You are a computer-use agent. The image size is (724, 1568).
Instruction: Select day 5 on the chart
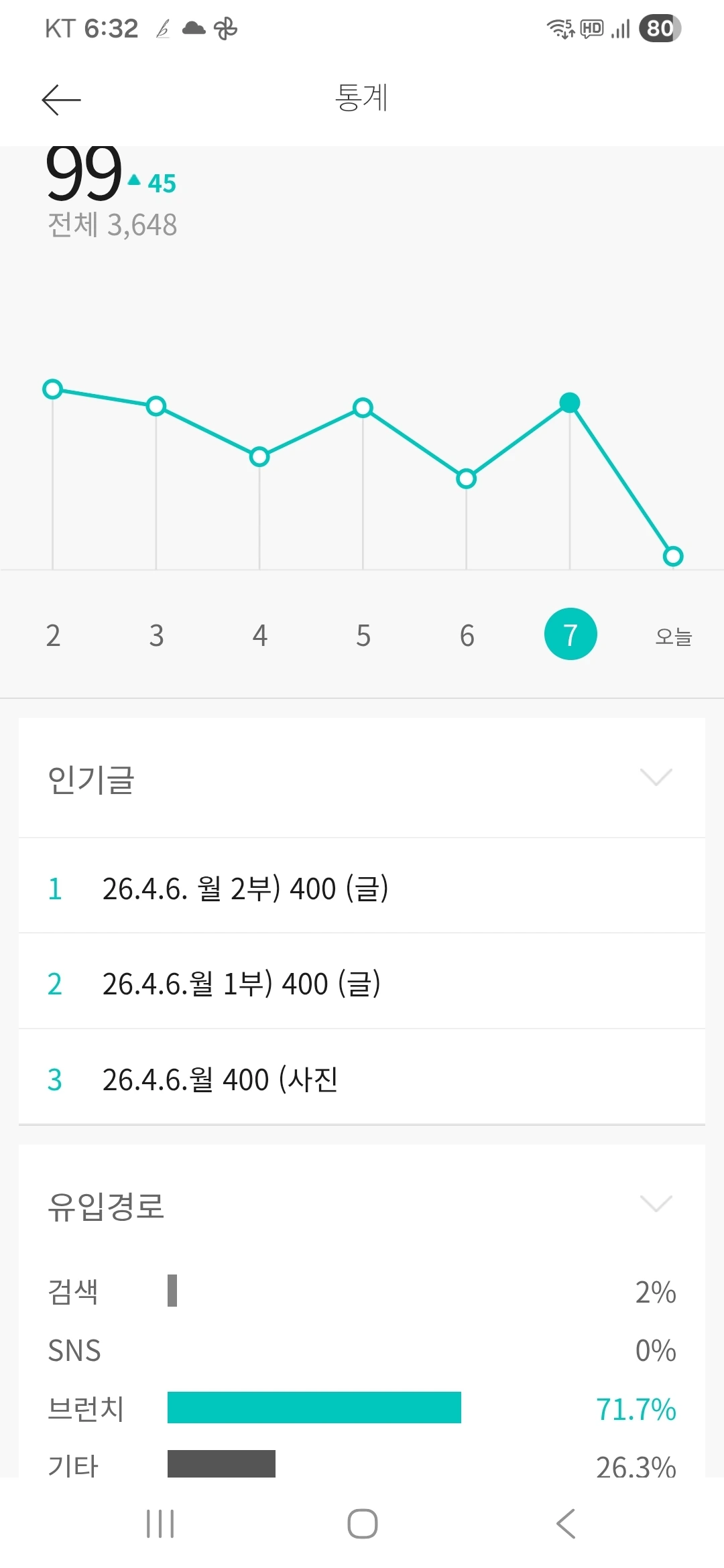(363, 635)
